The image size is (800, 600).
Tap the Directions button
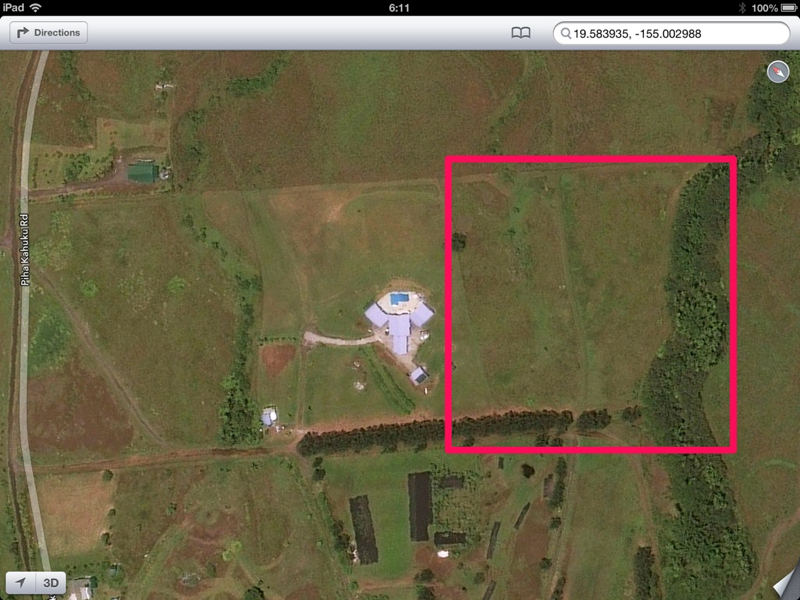49,33
